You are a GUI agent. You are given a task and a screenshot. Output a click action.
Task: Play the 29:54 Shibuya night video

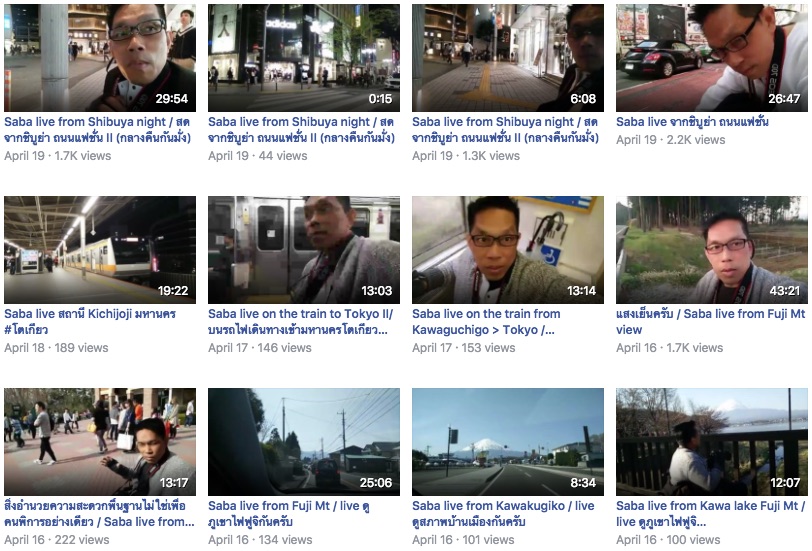(100, 57)
